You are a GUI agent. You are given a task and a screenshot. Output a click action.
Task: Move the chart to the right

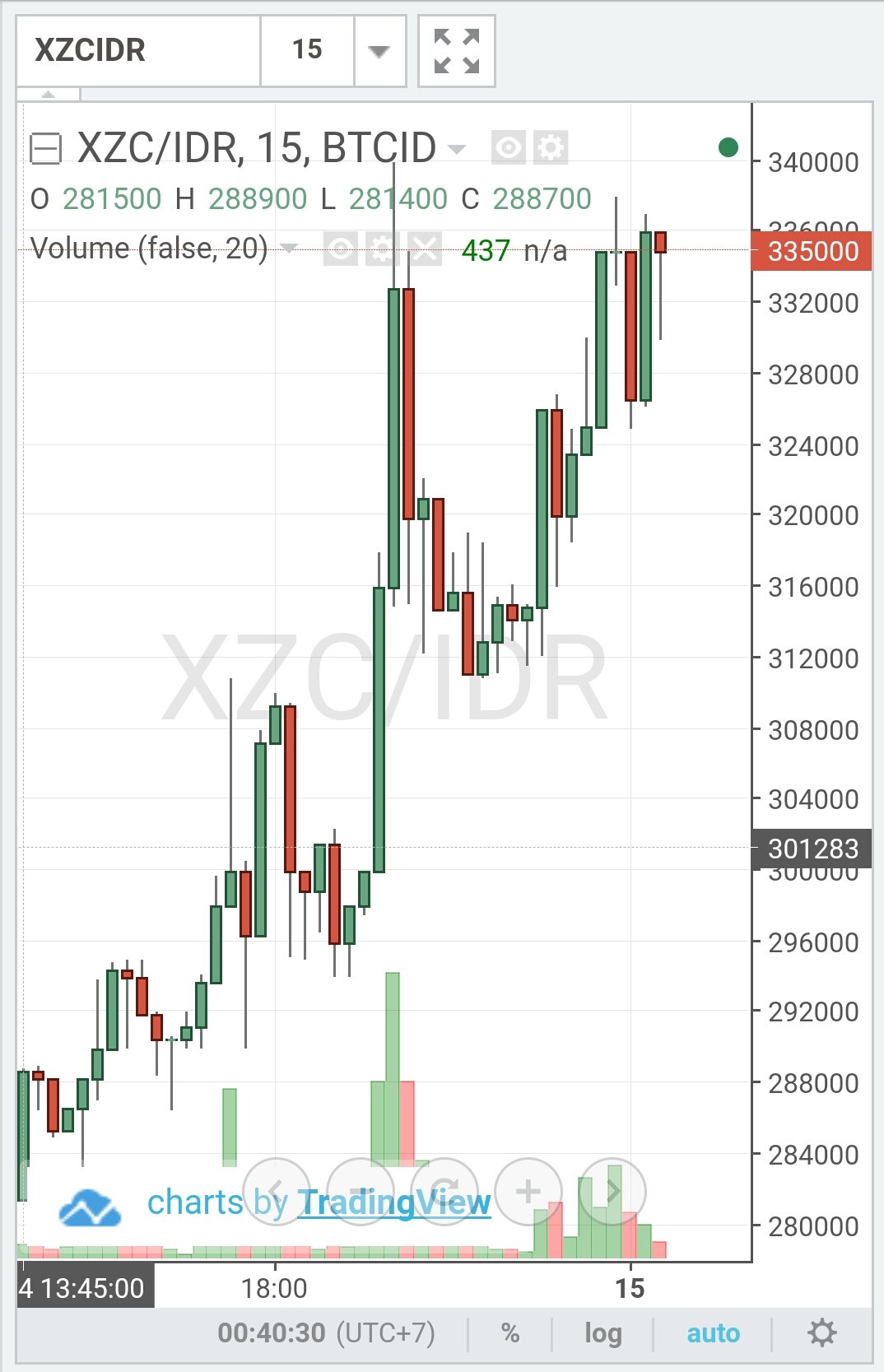613,1191
